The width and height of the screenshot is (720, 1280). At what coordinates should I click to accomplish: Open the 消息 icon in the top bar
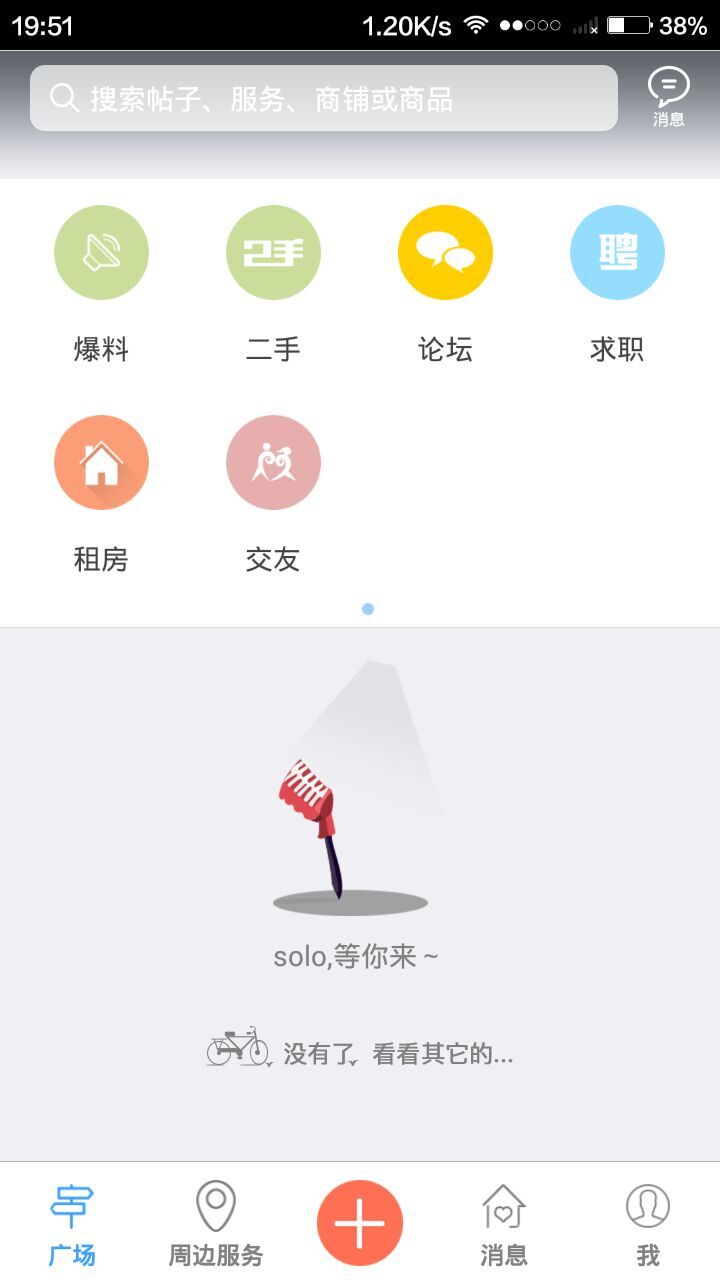(x=668, y=96)
